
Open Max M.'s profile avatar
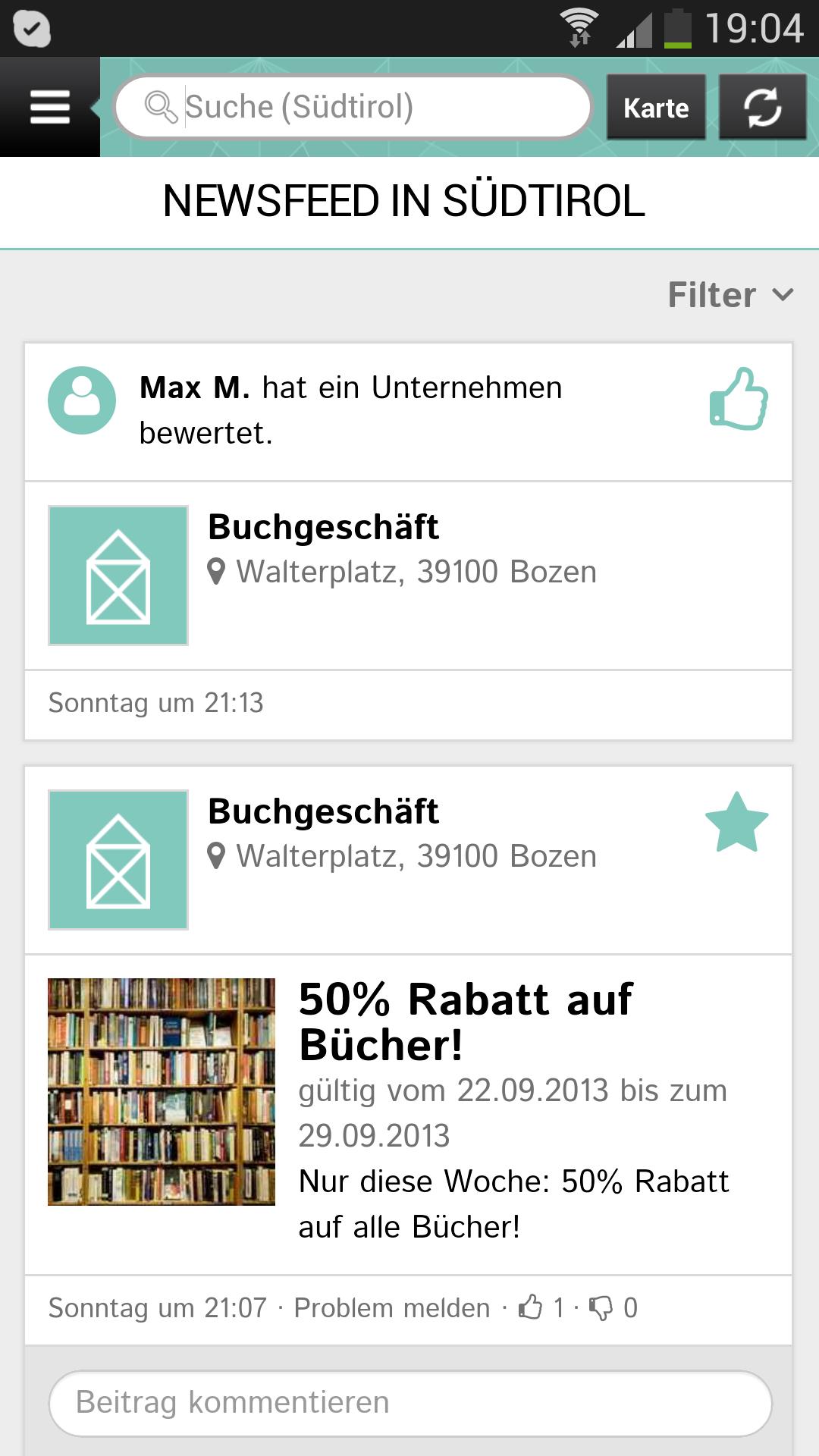(82, 400)
